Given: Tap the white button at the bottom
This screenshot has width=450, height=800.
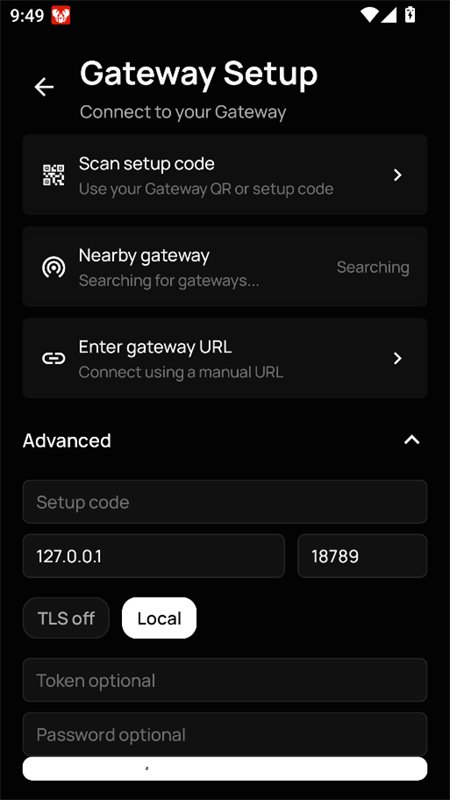Looking at the screenshot, I should pyautogui.click(x=224, y=768).
